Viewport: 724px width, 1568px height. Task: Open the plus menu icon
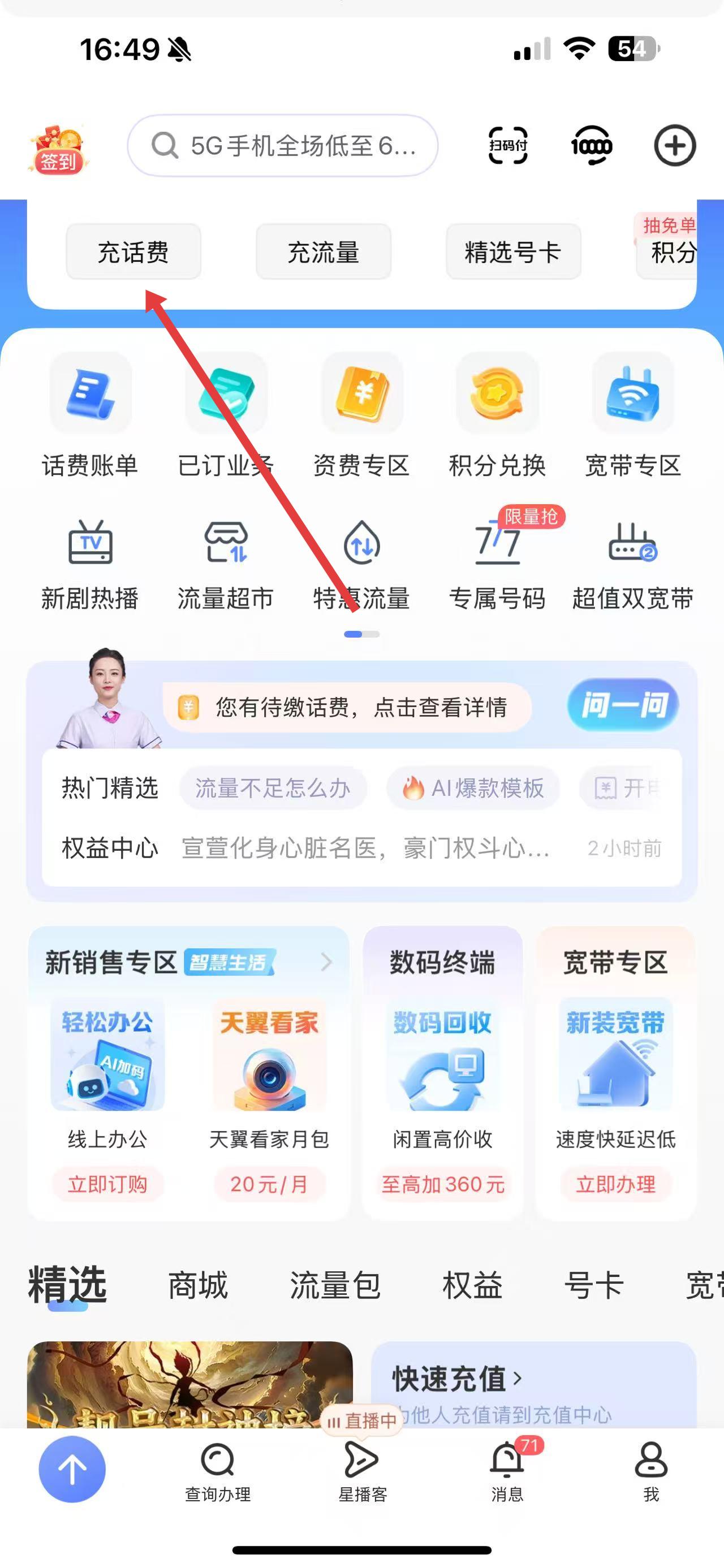(675, 146)
